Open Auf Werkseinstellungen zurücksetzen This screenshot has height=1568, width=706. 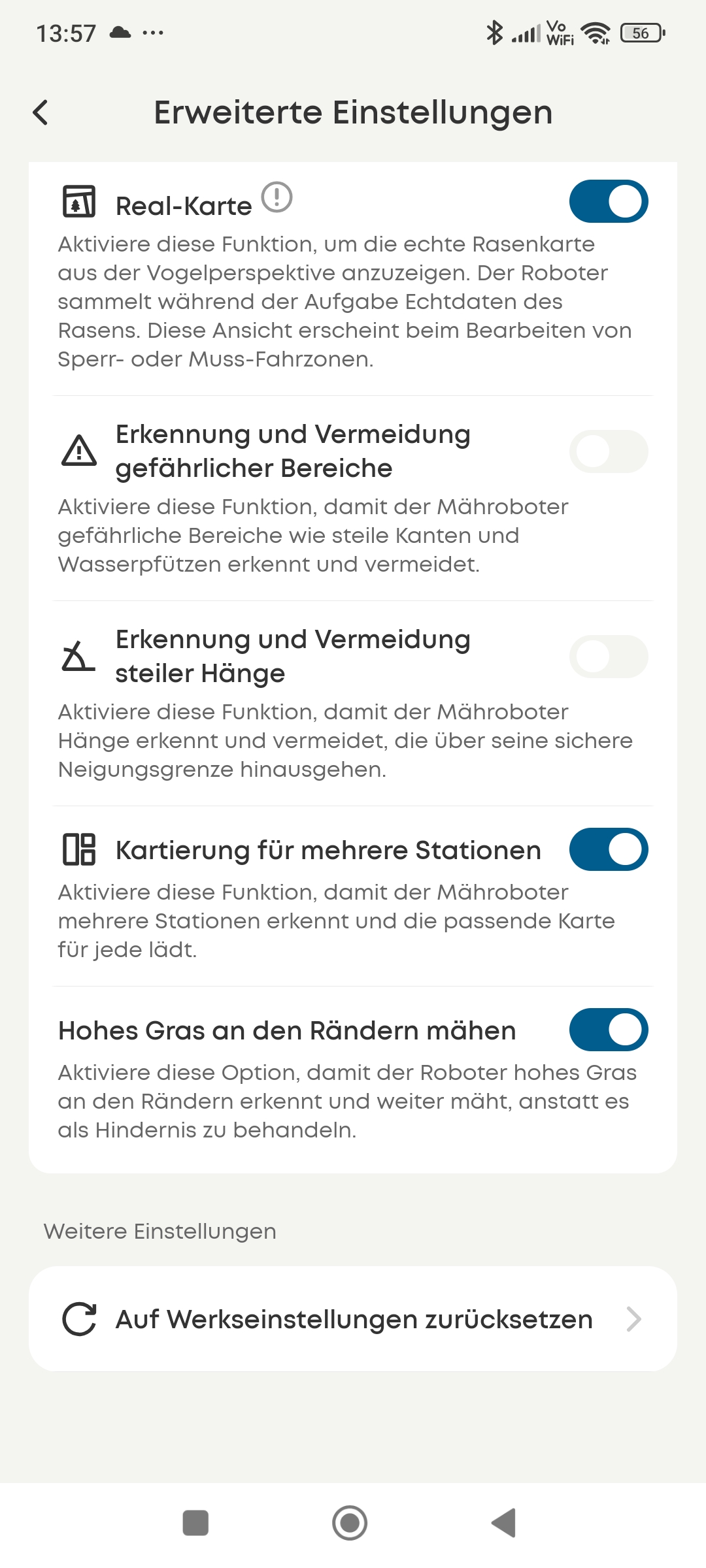point(353,1319)
